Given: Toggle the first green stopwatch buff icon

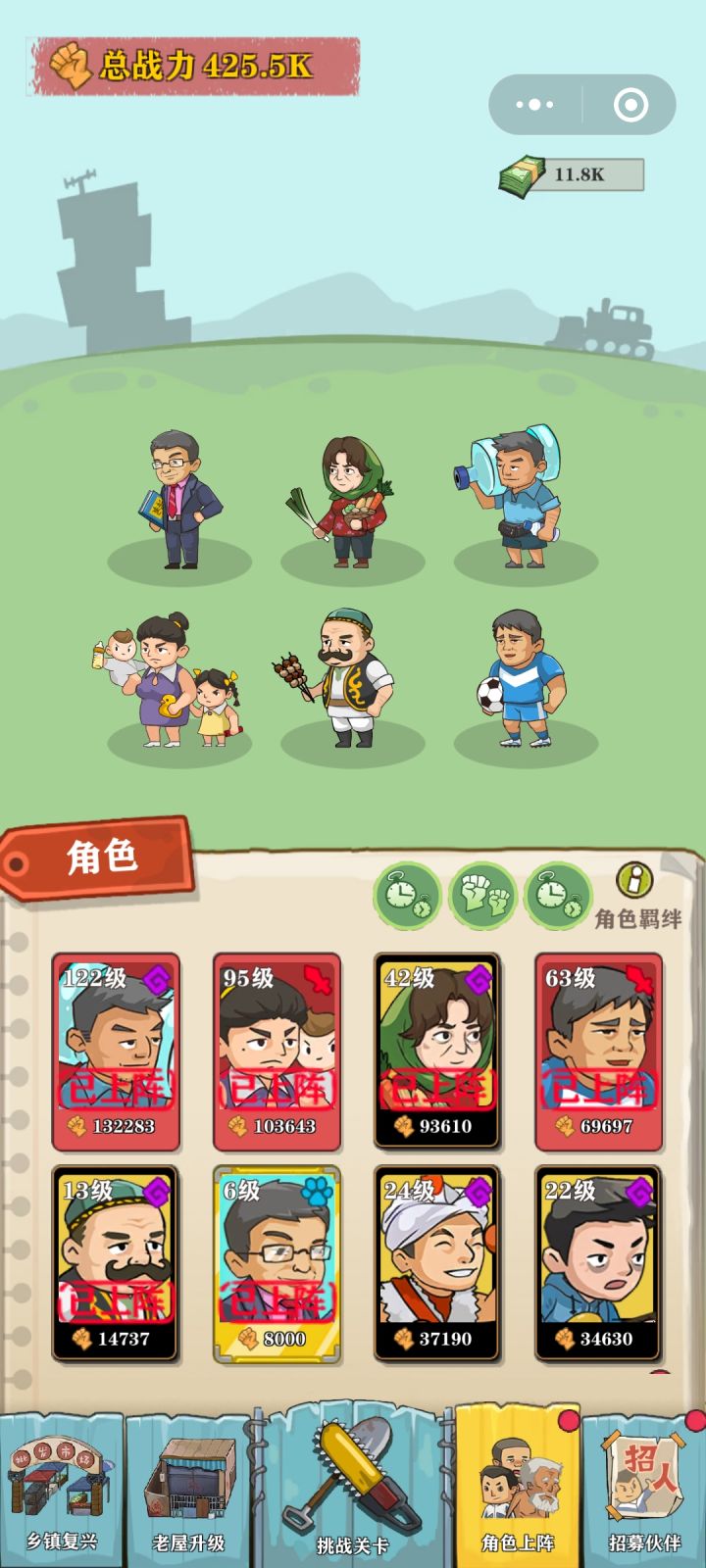Looking at the screenshot, I should pos(411,897).
